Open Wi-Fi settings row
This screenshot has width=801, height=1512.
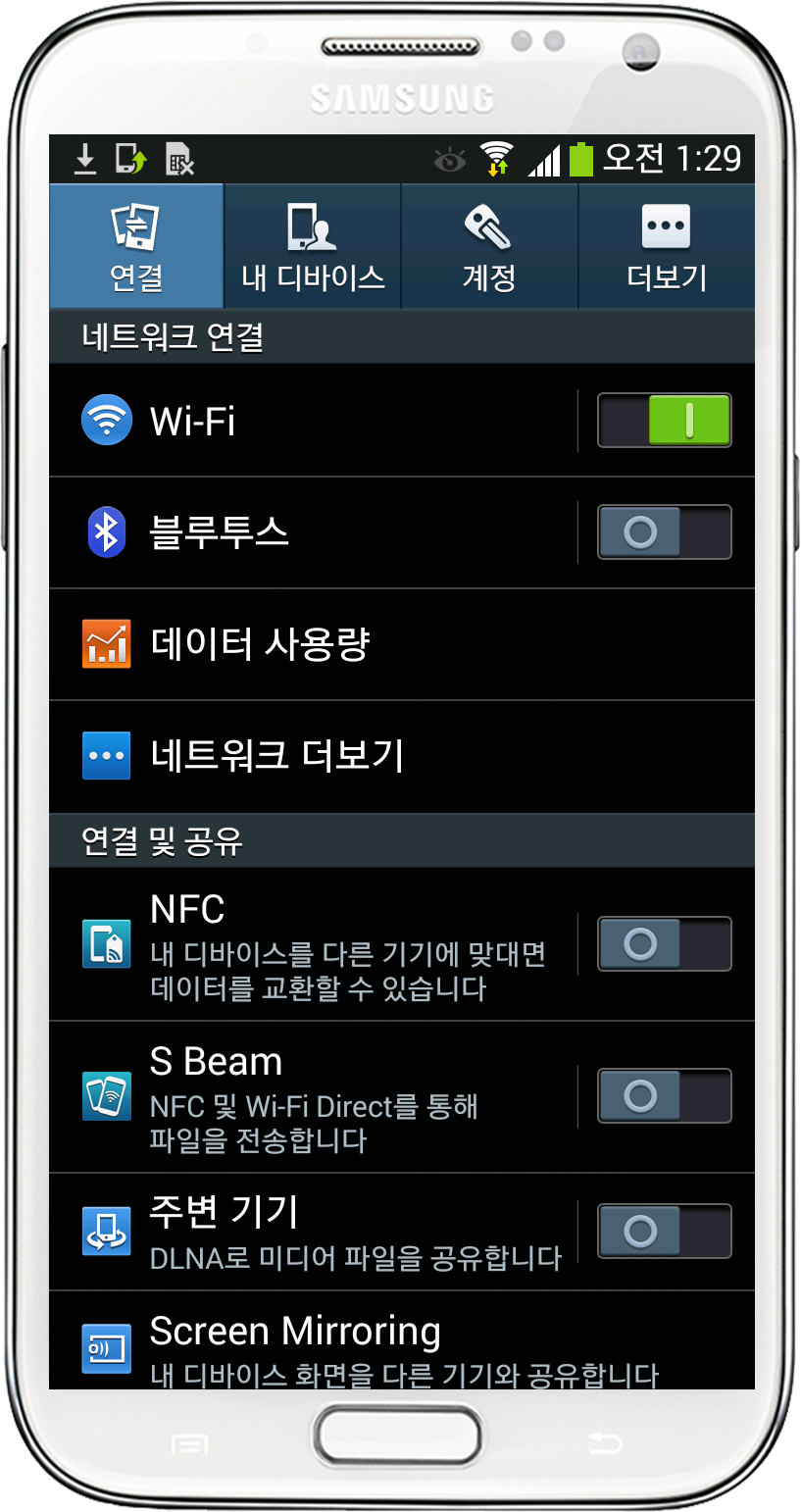pos(314,422)
